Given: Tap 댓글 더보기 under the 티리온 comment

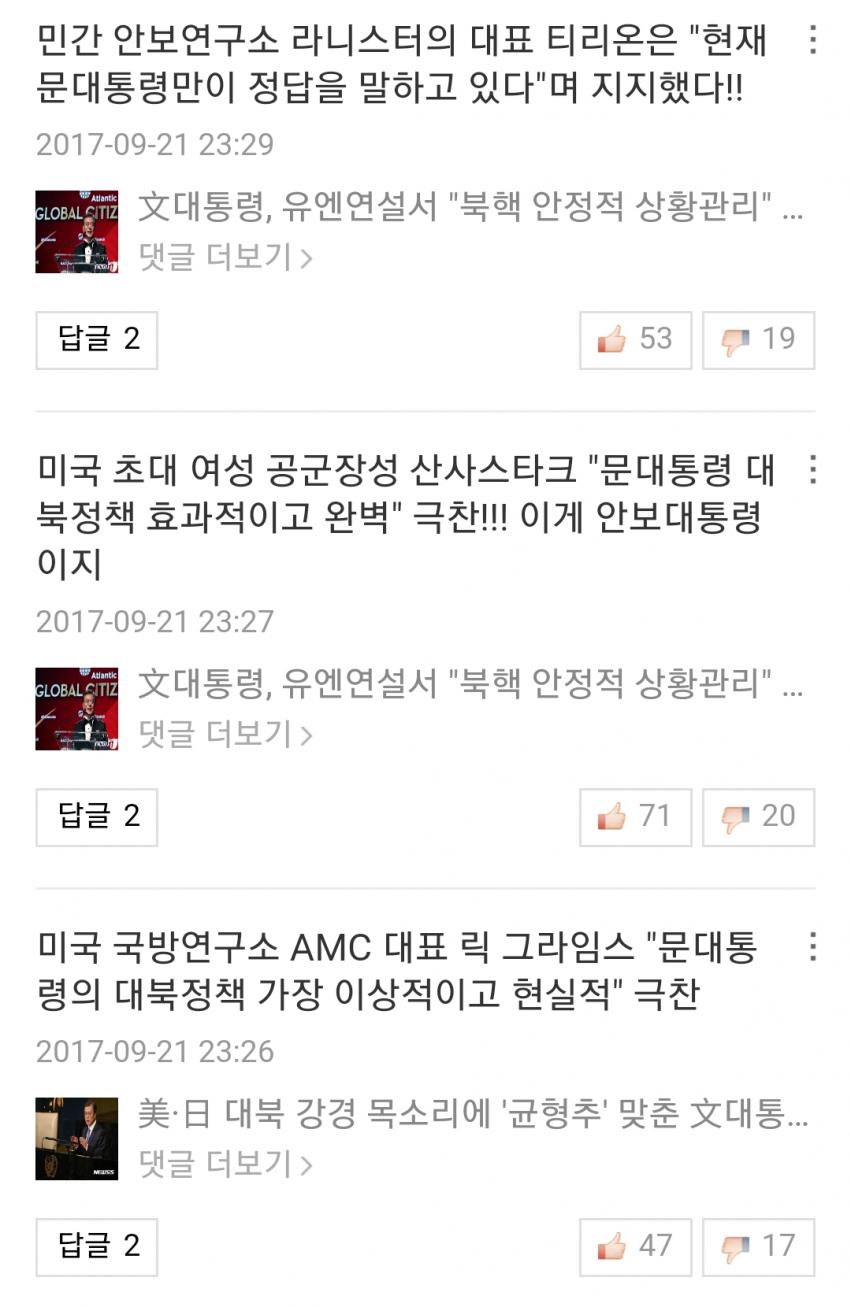Looking at the screenshot, I should pyautogui.click(x=225, y=258).
